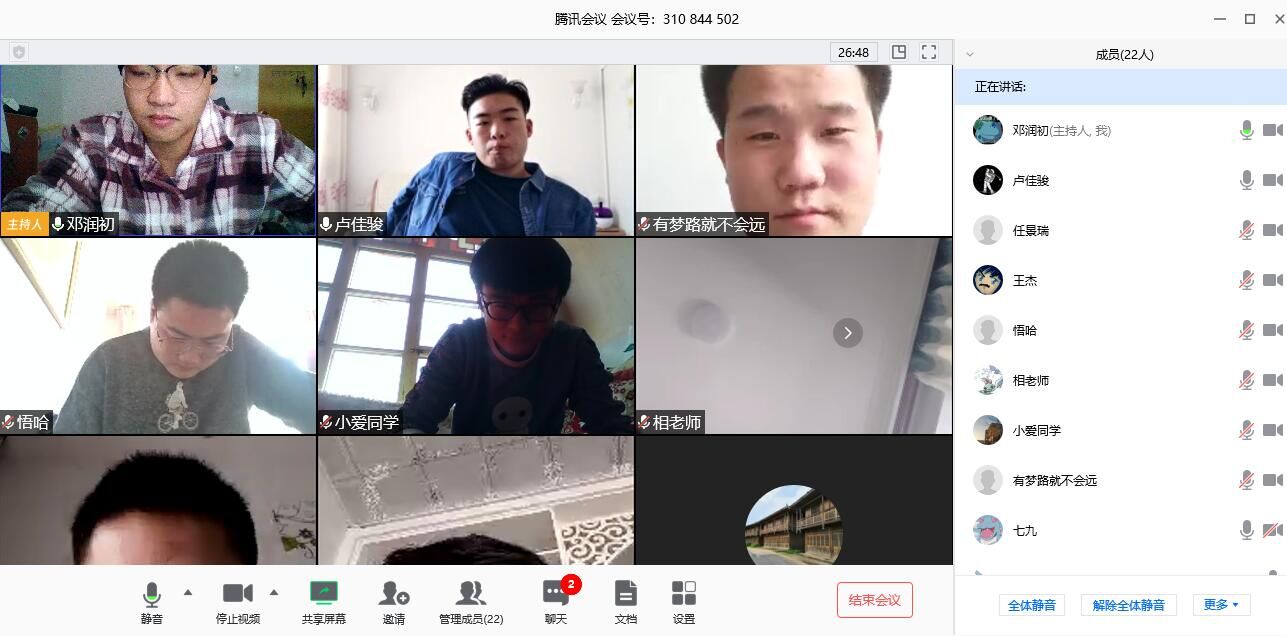
Task: End the meeting with 结束会议
Action: [x=875, y=600]
